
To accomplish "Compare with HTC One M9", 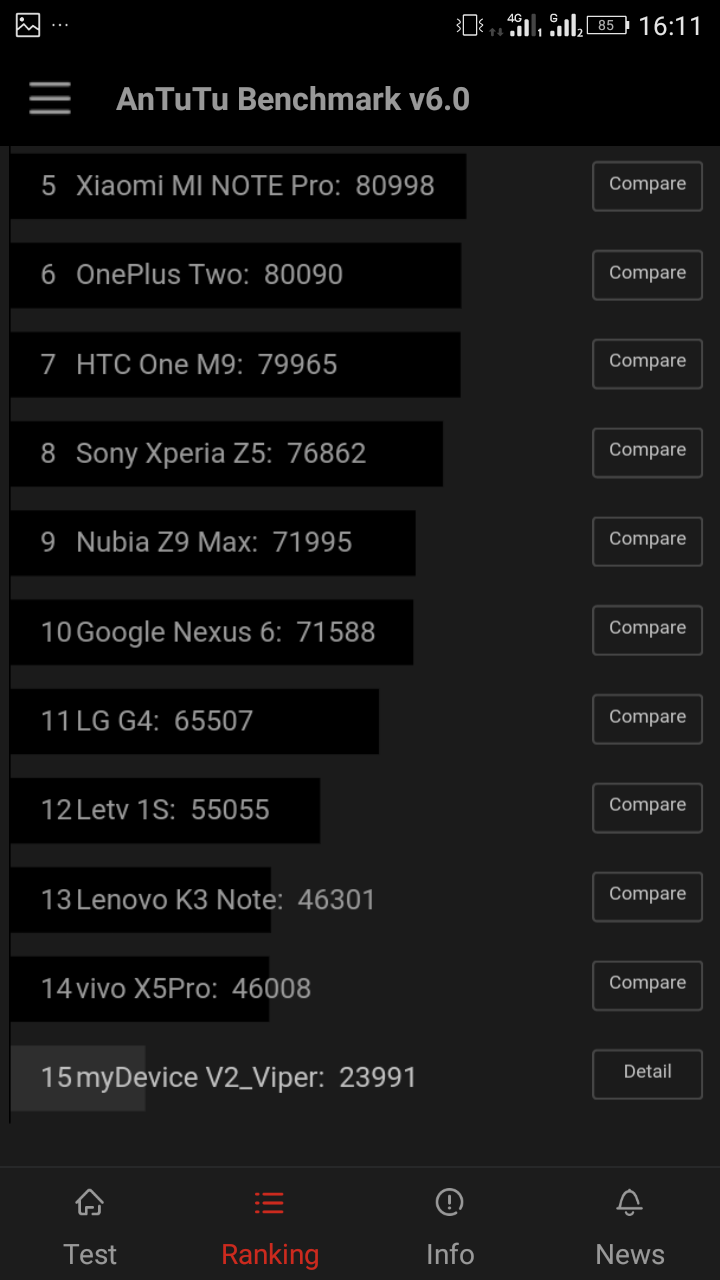I will pos(647,363).
